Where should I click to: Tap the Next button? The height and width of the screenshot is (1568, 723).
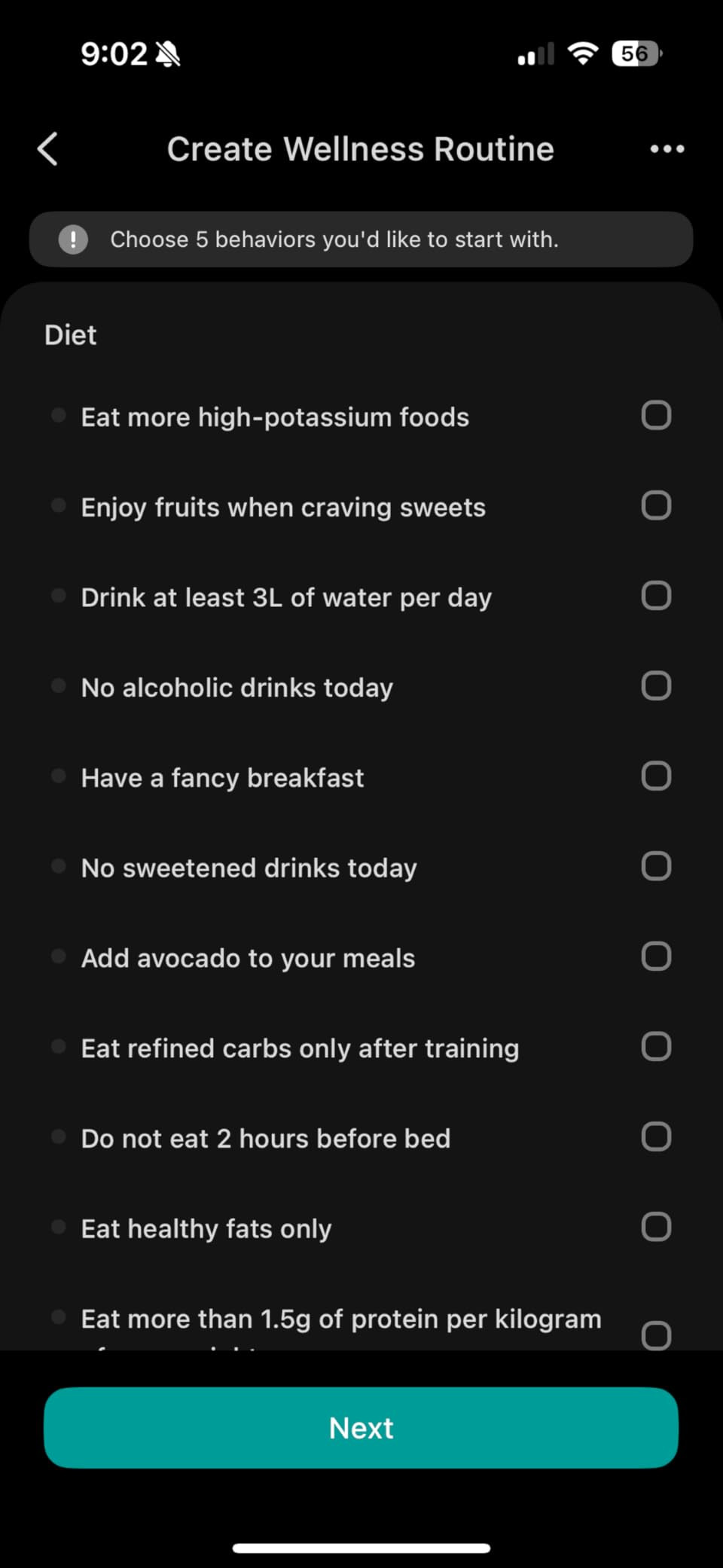pos(361,1428)
